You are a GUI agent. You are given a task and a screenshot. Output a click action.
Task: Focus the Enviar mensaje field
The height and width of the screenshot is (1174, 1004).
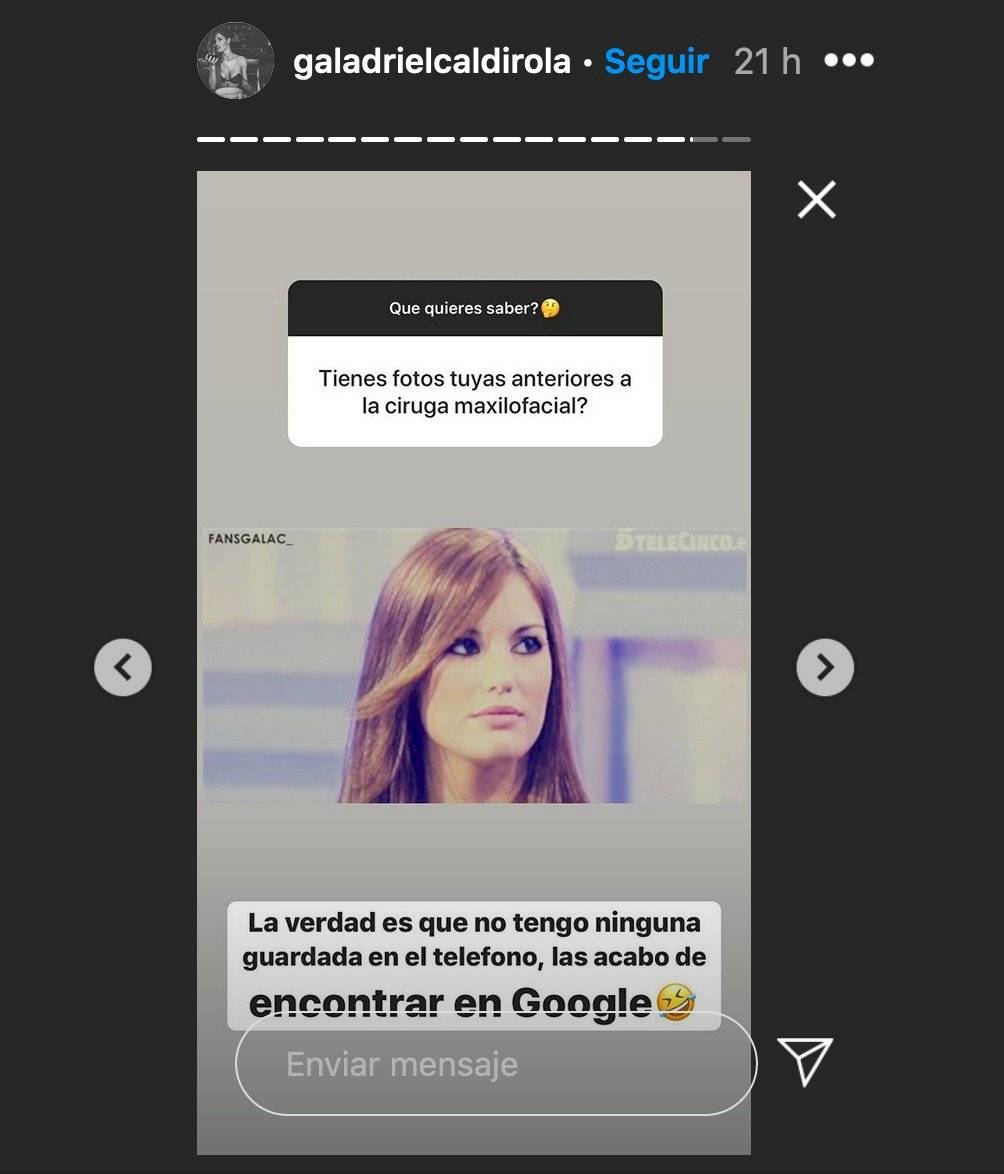495,1064
